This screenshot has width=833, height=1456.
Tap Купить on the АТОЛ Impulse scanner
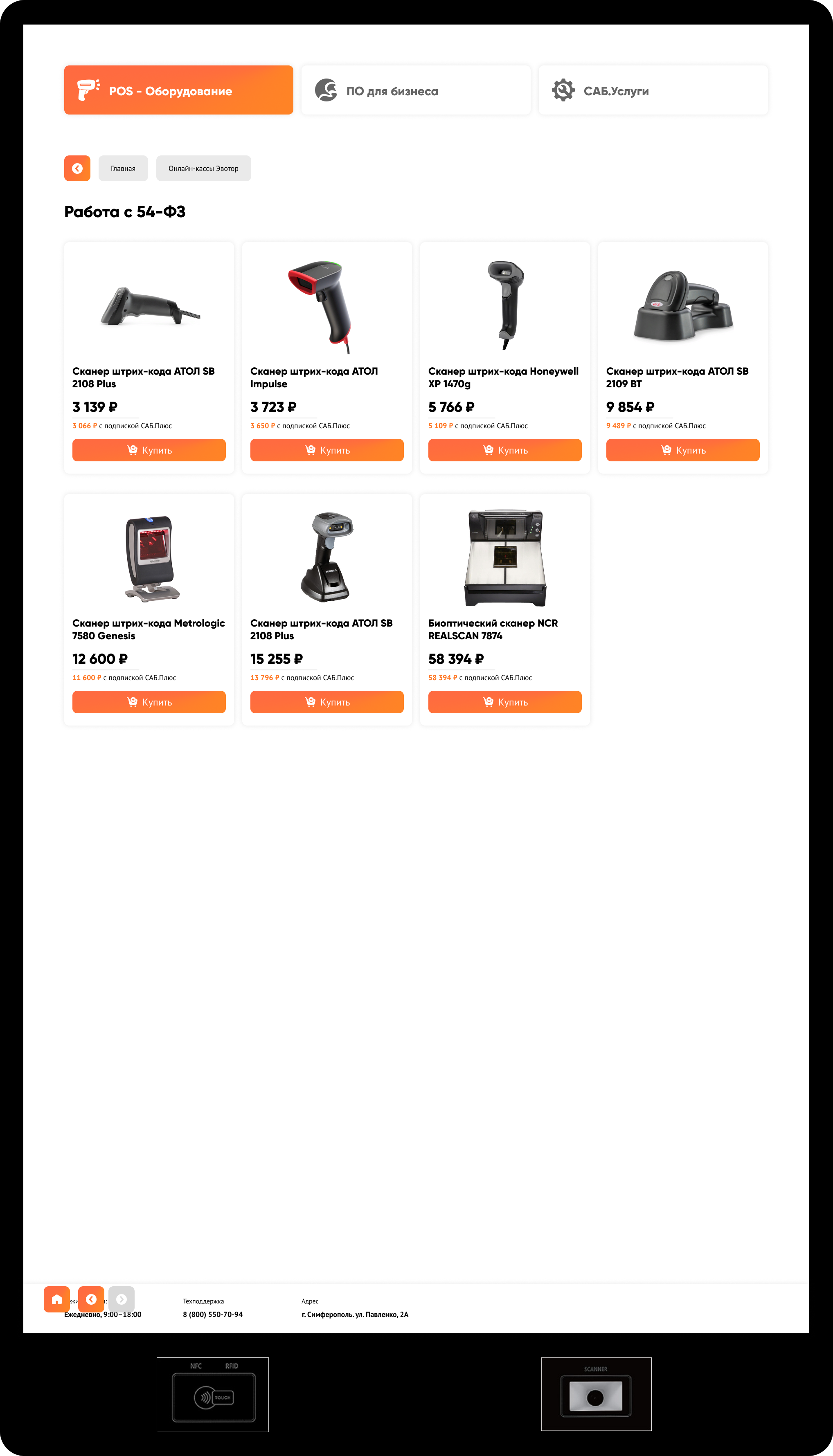click(326, 450)
